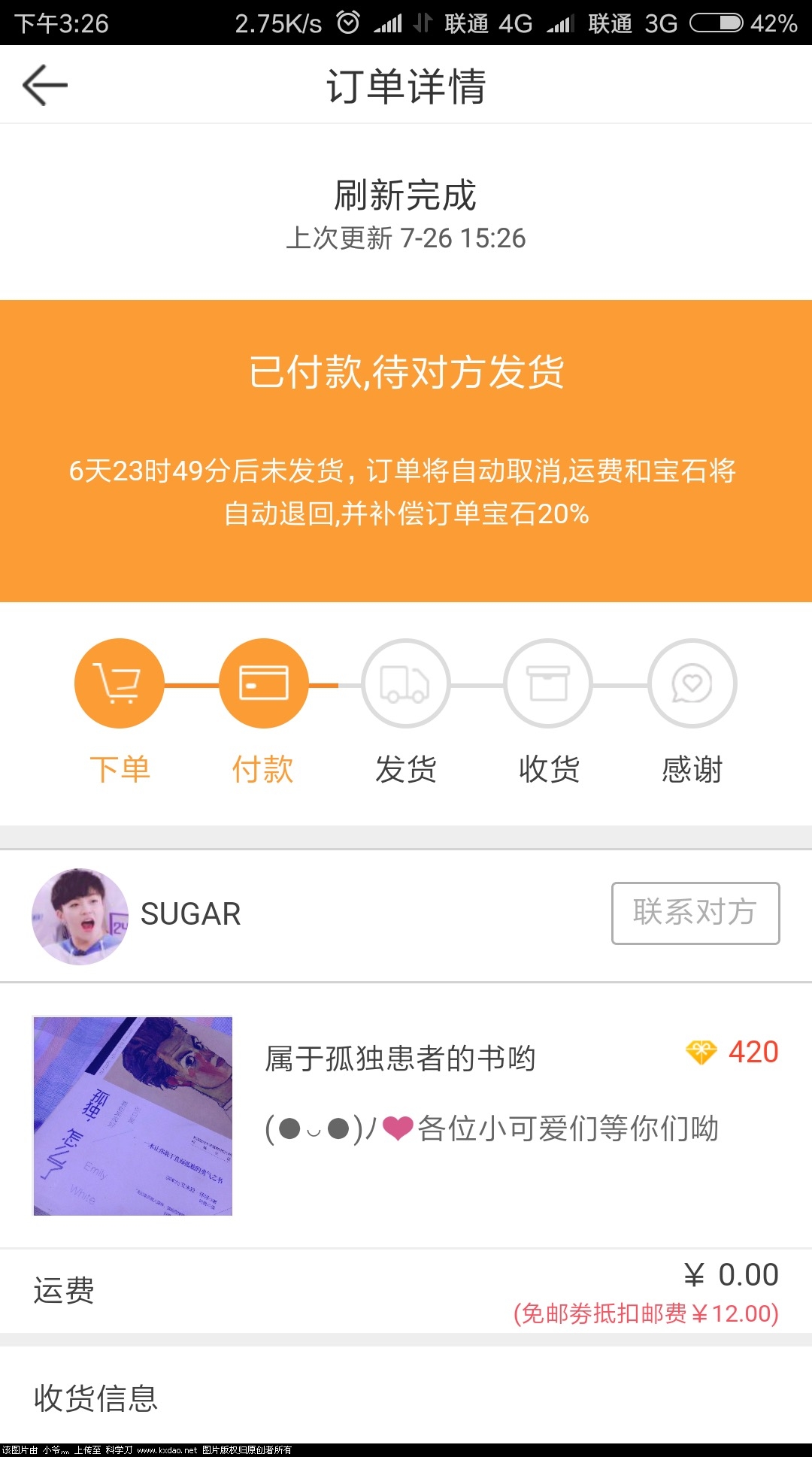
Task: Open seller SUGAR's profile
Action: [x=80, y=916]
